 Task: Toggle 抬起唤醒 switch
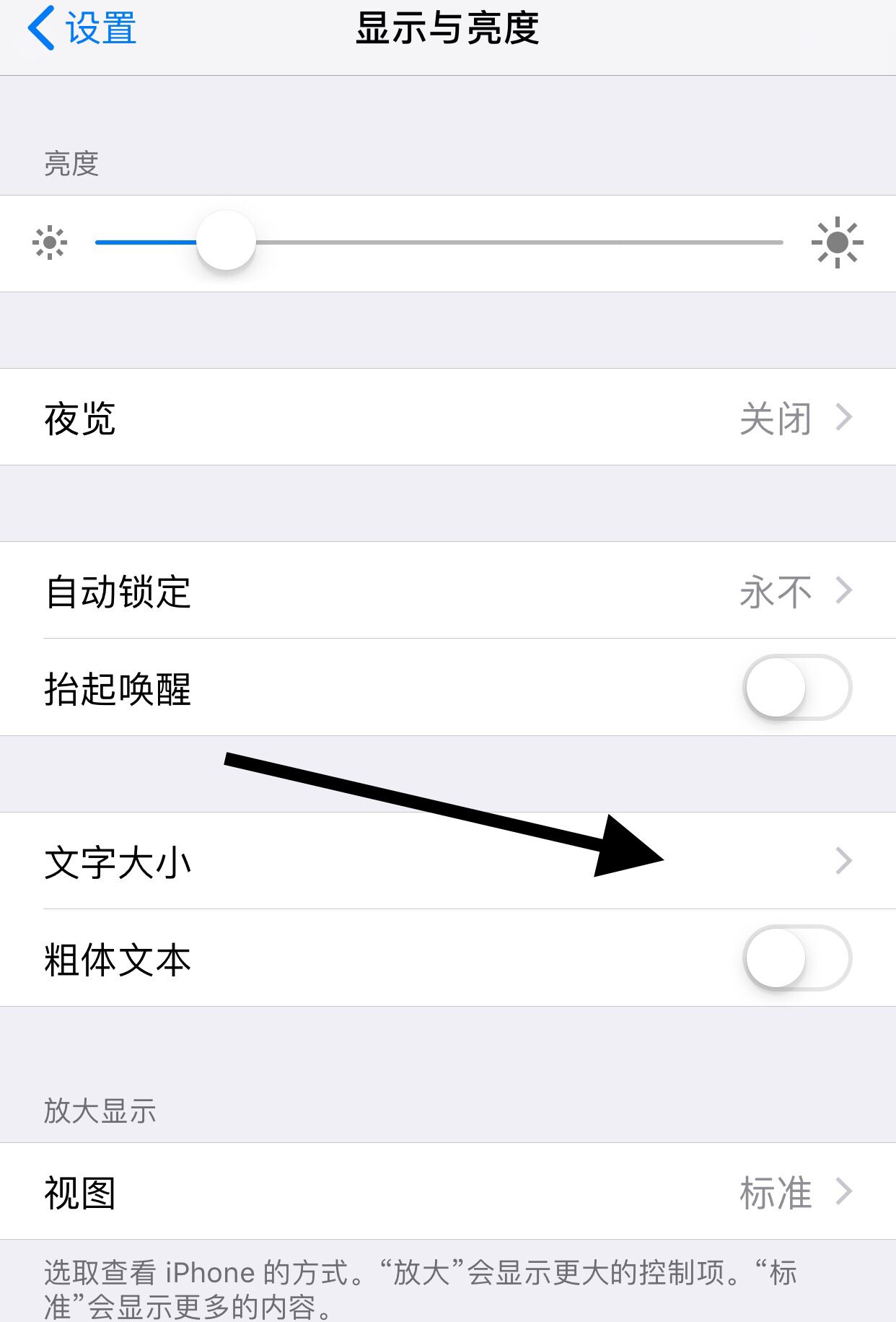click(x=796, y=687)
